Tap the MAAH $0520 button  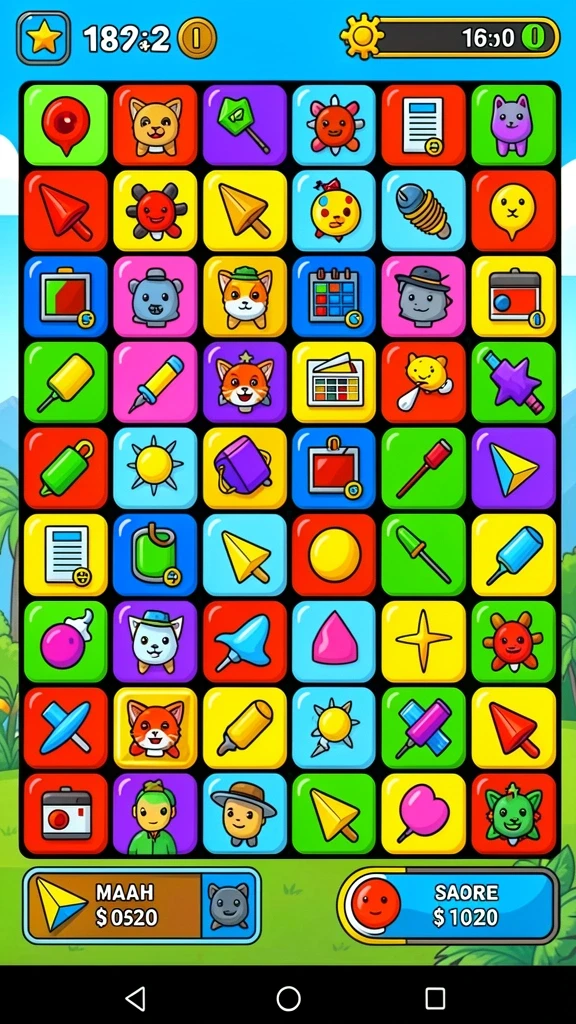pyautogui.click(x=142, y=906)
